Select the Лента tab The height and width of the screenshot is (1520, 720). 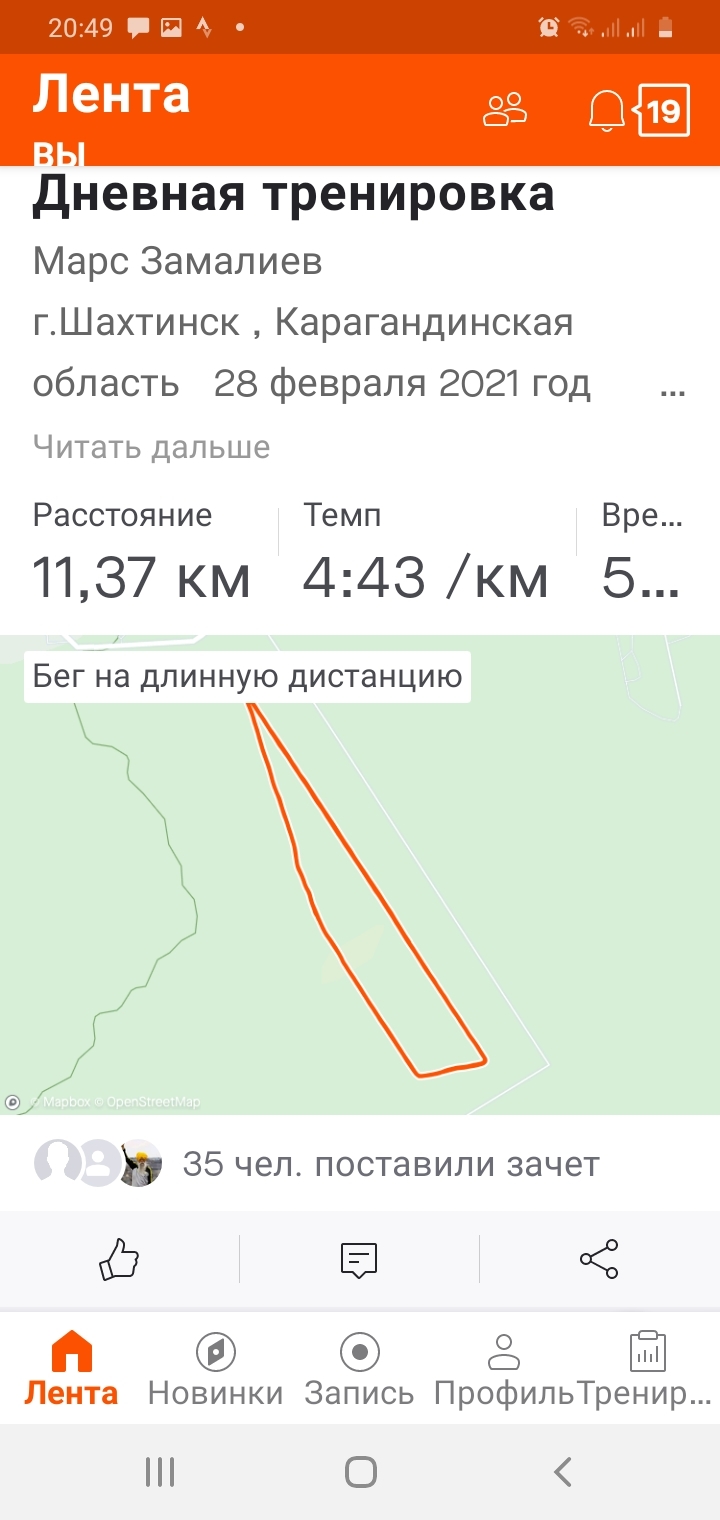point(71,1368)
